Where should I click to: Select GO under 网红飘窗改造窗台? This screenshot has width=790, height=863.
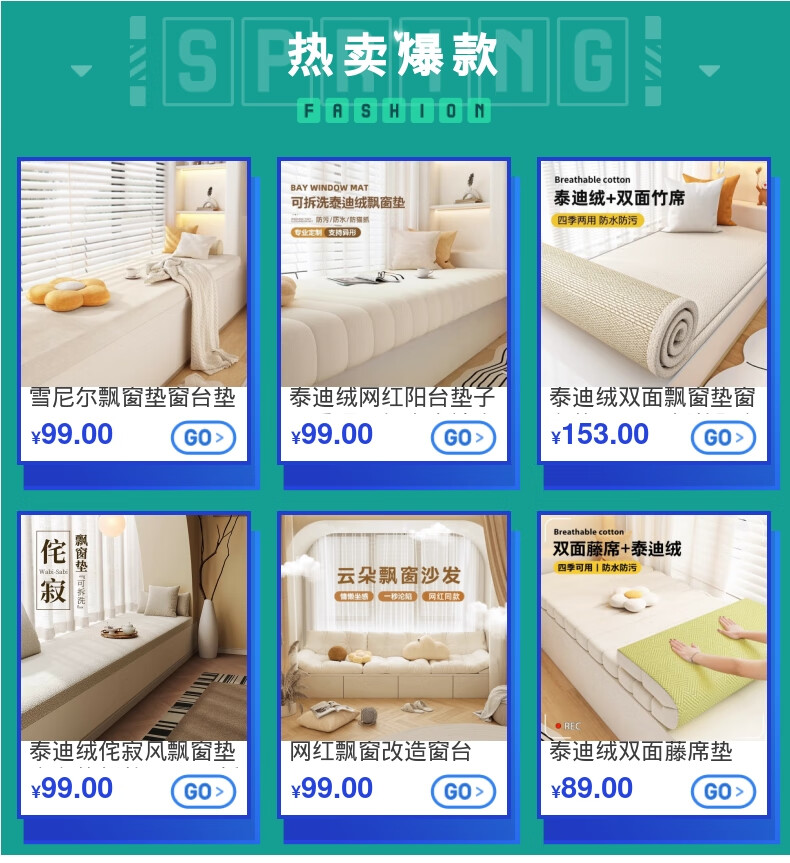[463, 792]
